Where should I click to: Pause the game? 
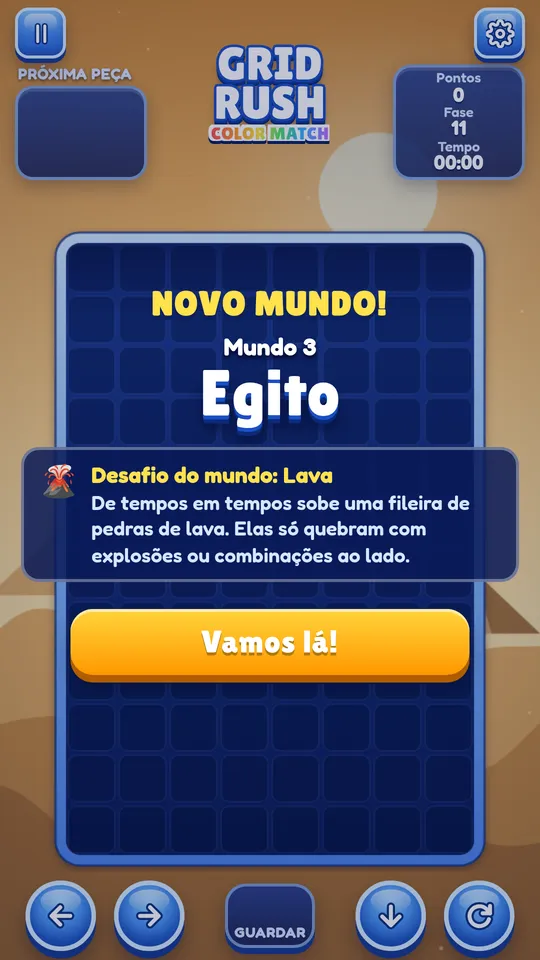tap(40, 34)
